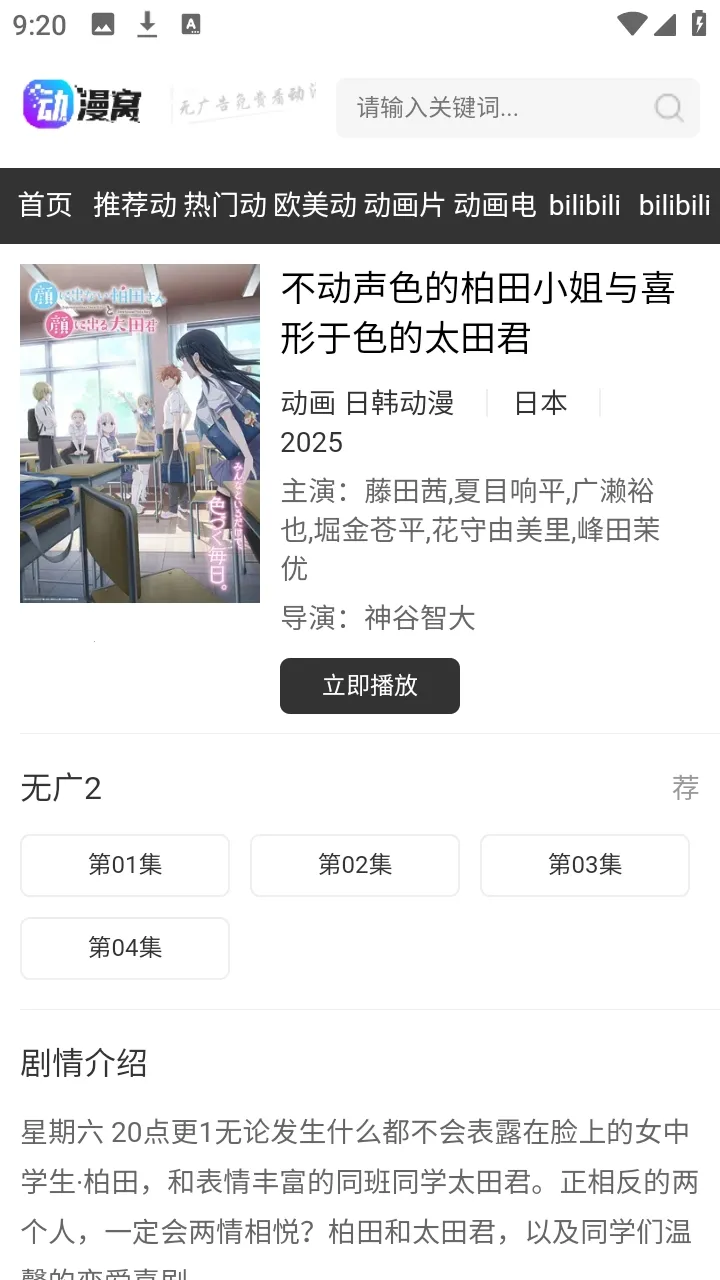This screenshot has height=1280, width=720.
Task: Click the 荐 recommendation label
Action: (686, 789)
